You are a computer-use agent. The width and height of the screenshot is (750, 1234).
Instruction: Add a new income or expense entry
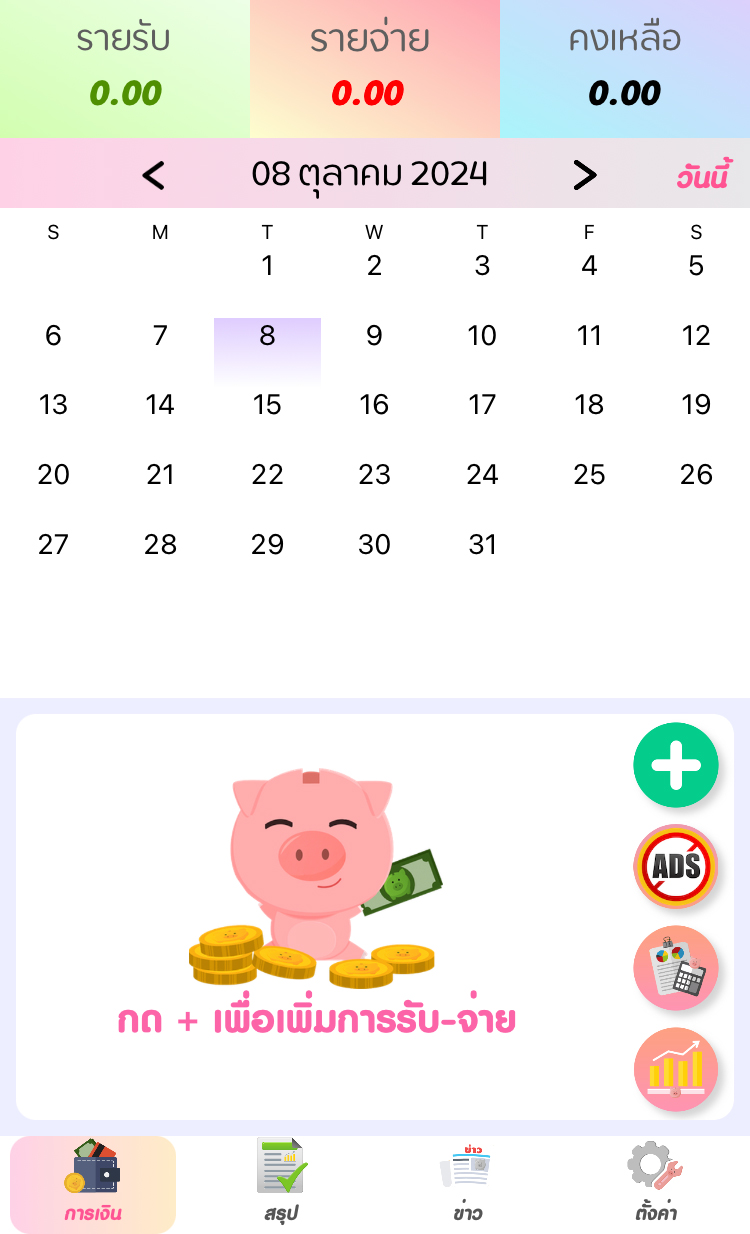[x=676, y=765]
